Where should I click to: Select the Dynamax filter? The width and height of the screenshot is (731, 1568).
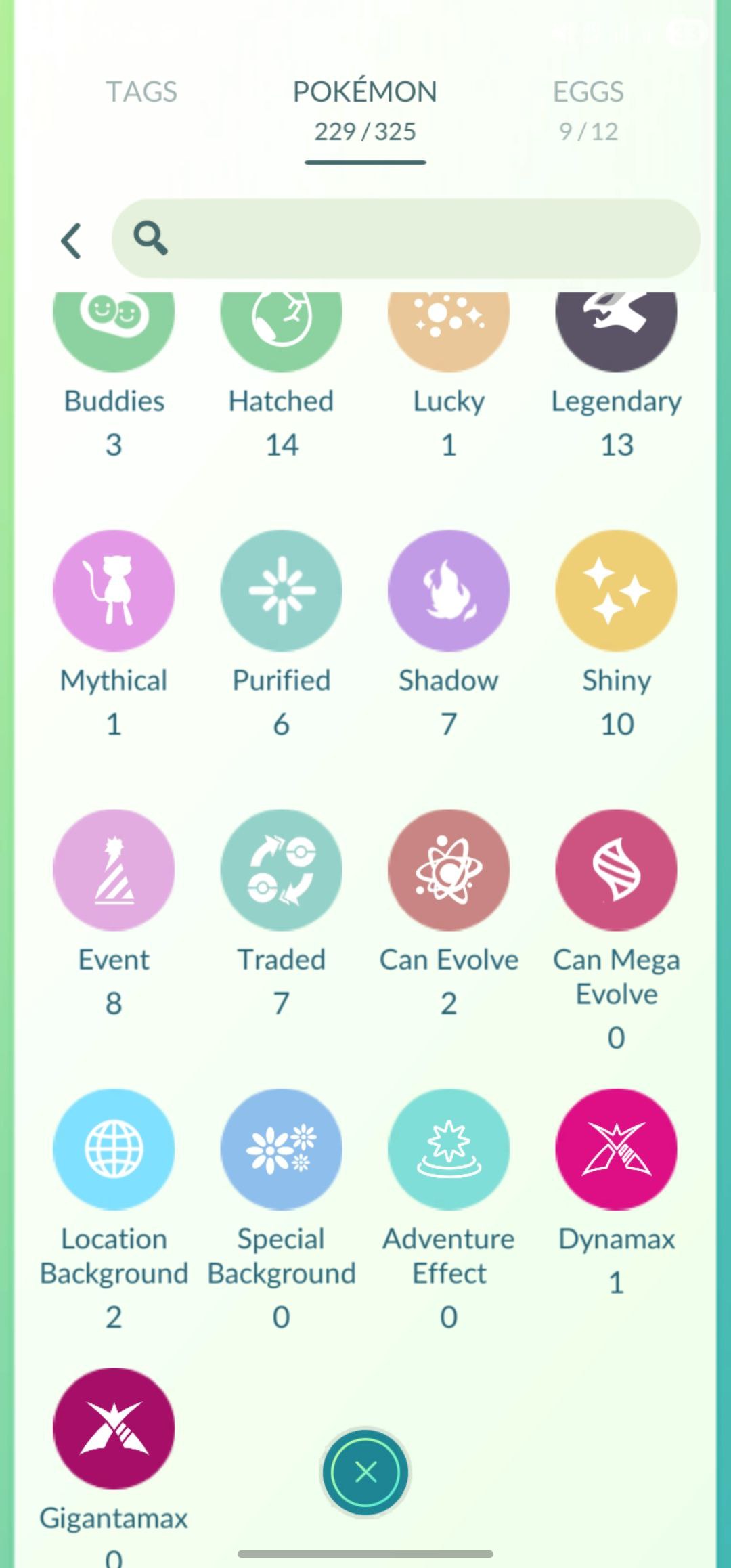click(616, 1149)
